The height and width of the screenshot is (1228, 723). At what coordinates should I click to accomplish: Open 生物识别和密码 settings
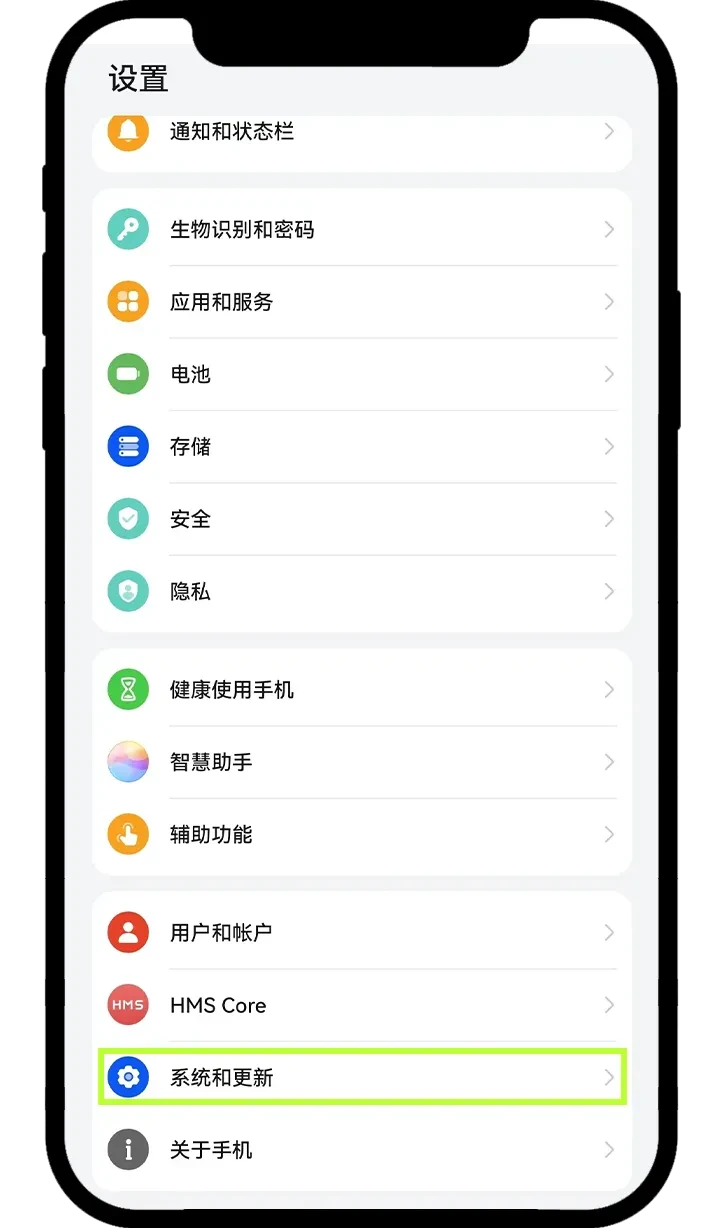[360, 230]
